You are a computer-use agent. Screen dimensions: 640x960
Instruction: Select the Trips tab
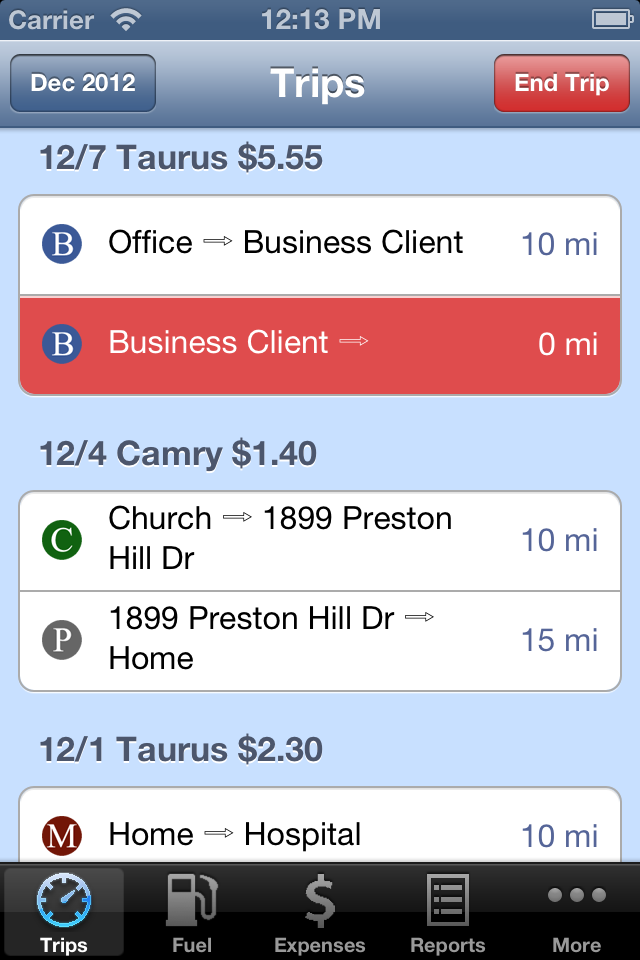pyautogui.click(x=64, y=912)
